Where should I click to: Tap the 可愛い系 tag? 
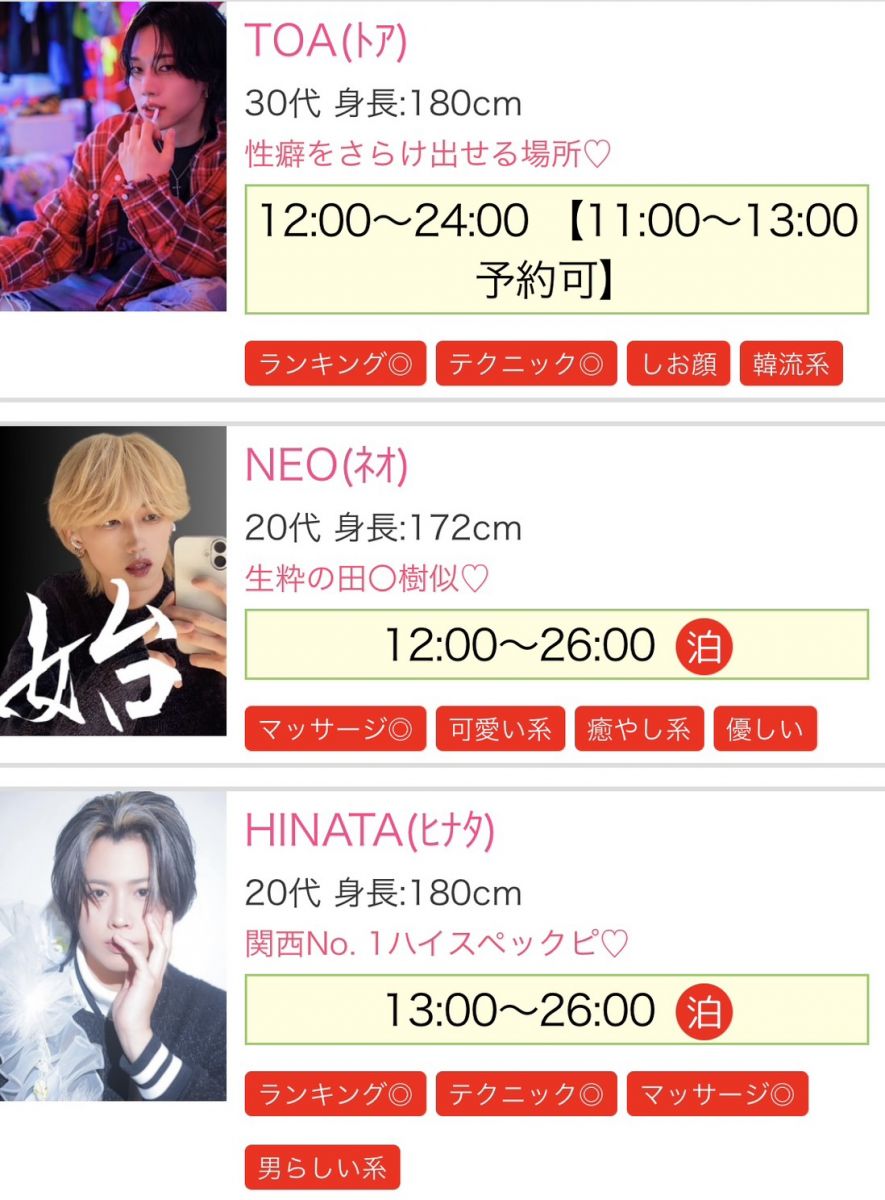pyautogui.click(x=500, y=729)
